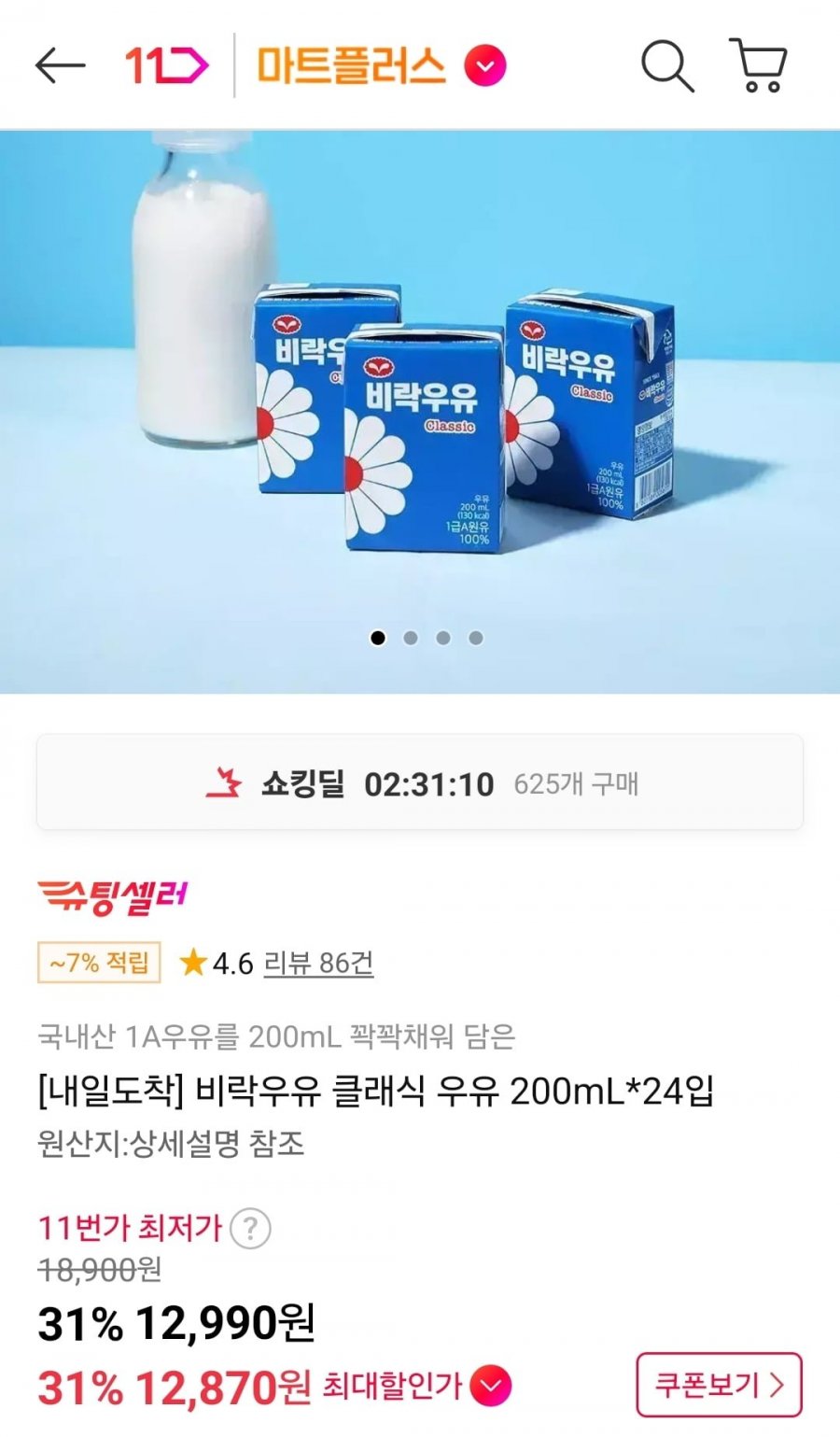
Task: Tap the 11번가 최저가 help icon
Action: click(250, 1229)
